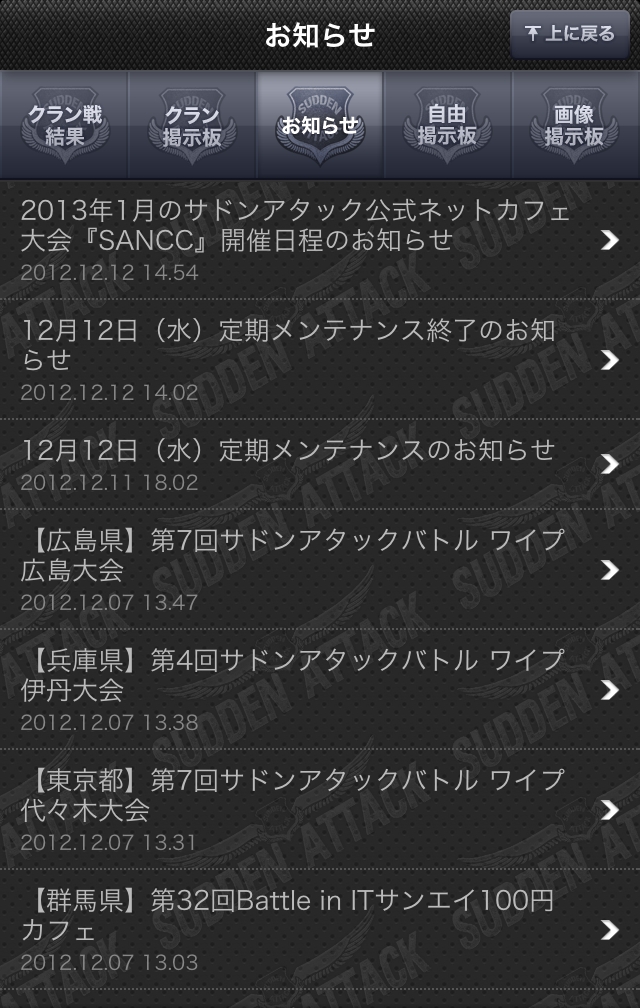The height and width of the screenshot is (1008, 640).
Task: Go to the 自由掲示板 tab
Action: point(447,126)
